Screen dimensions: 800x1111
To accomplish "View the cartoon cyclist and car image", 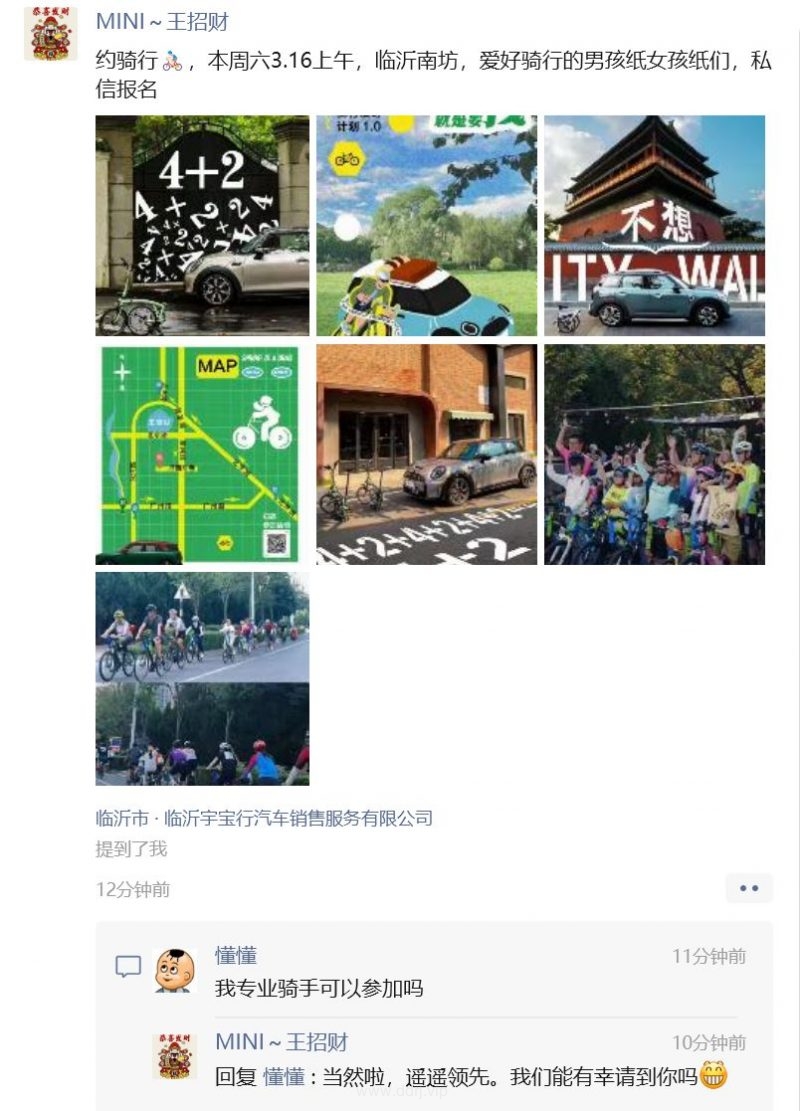I will click(426, 225).
